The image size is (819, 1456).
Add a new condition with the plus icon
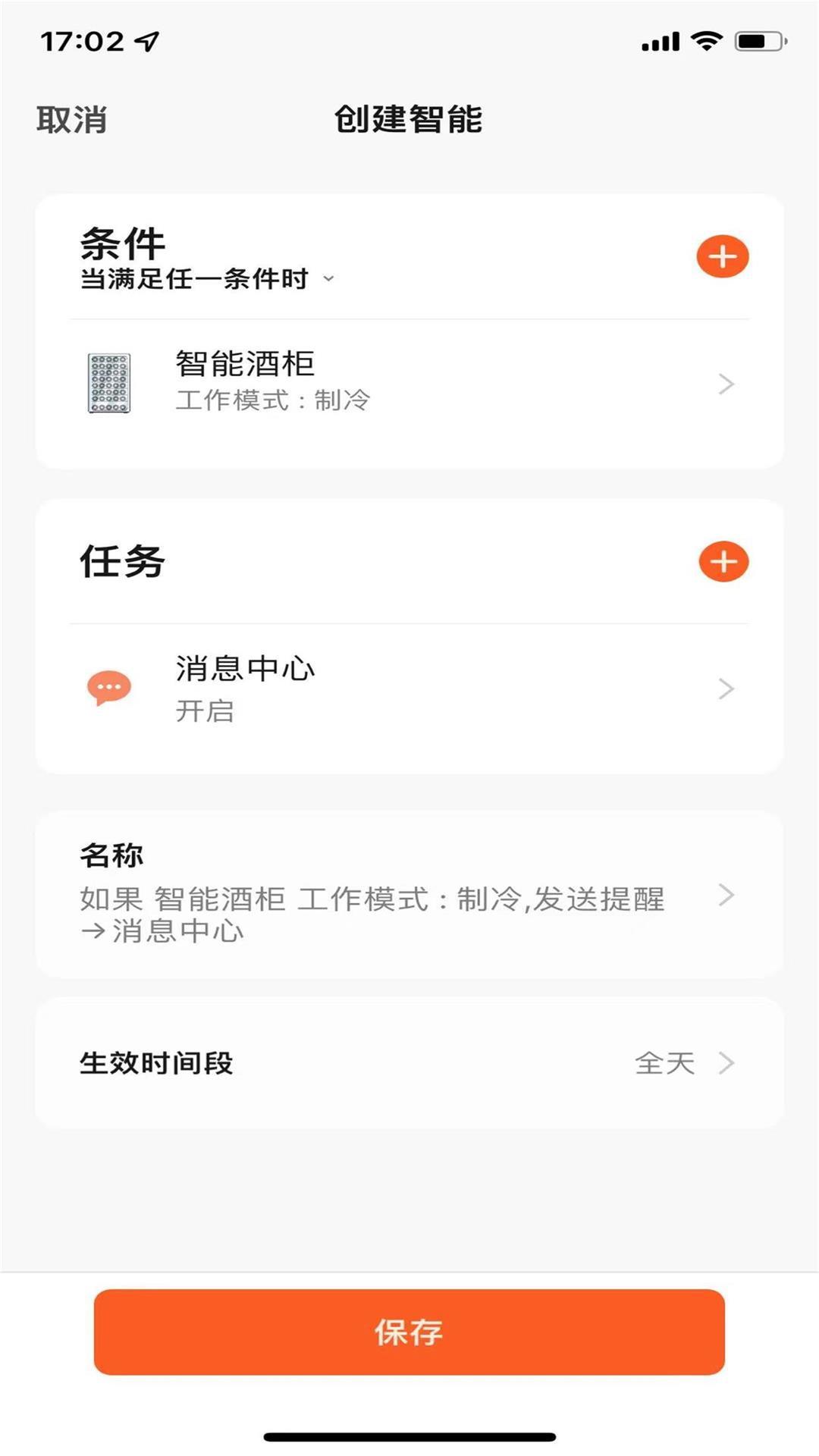tap(722, 256)
